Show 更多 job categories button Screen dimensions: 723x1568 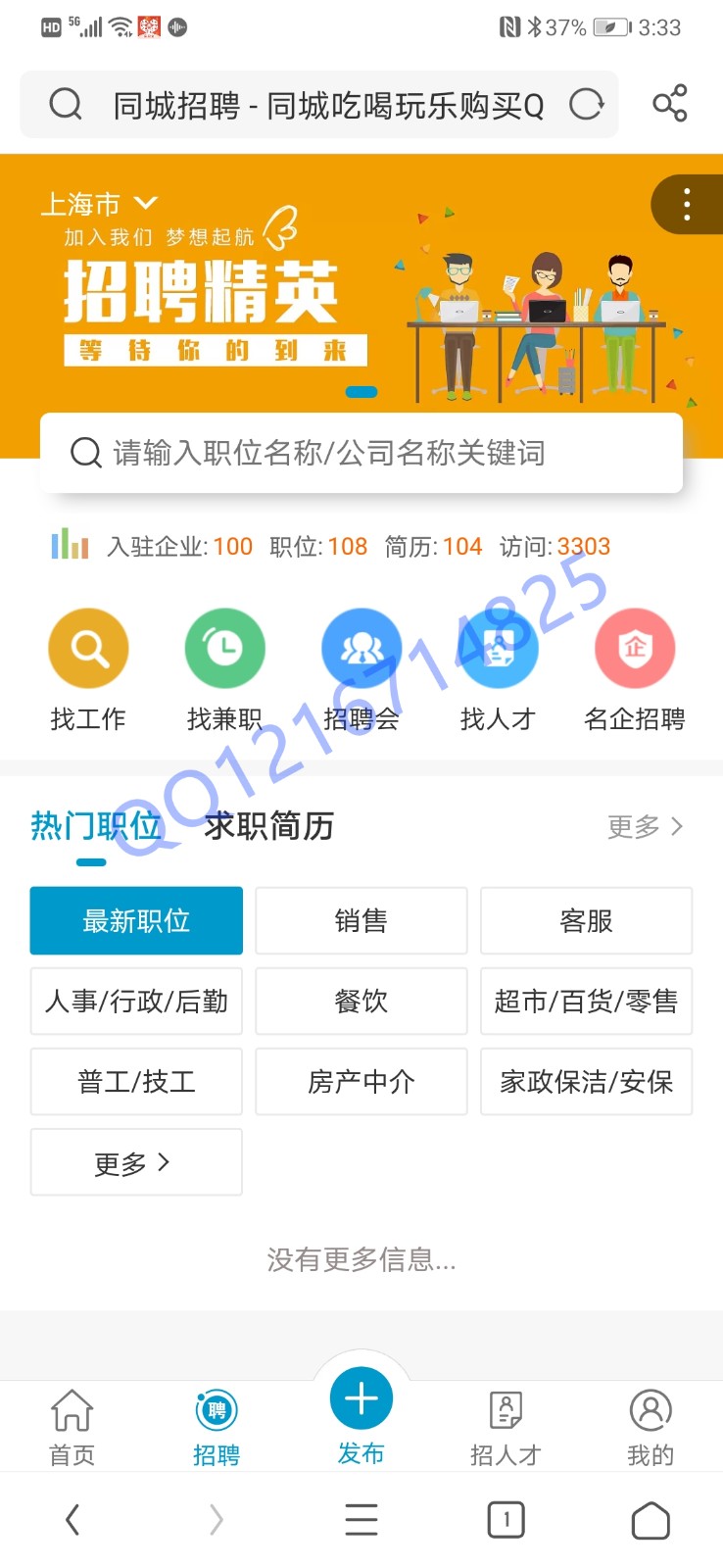tap(136, 1162)
